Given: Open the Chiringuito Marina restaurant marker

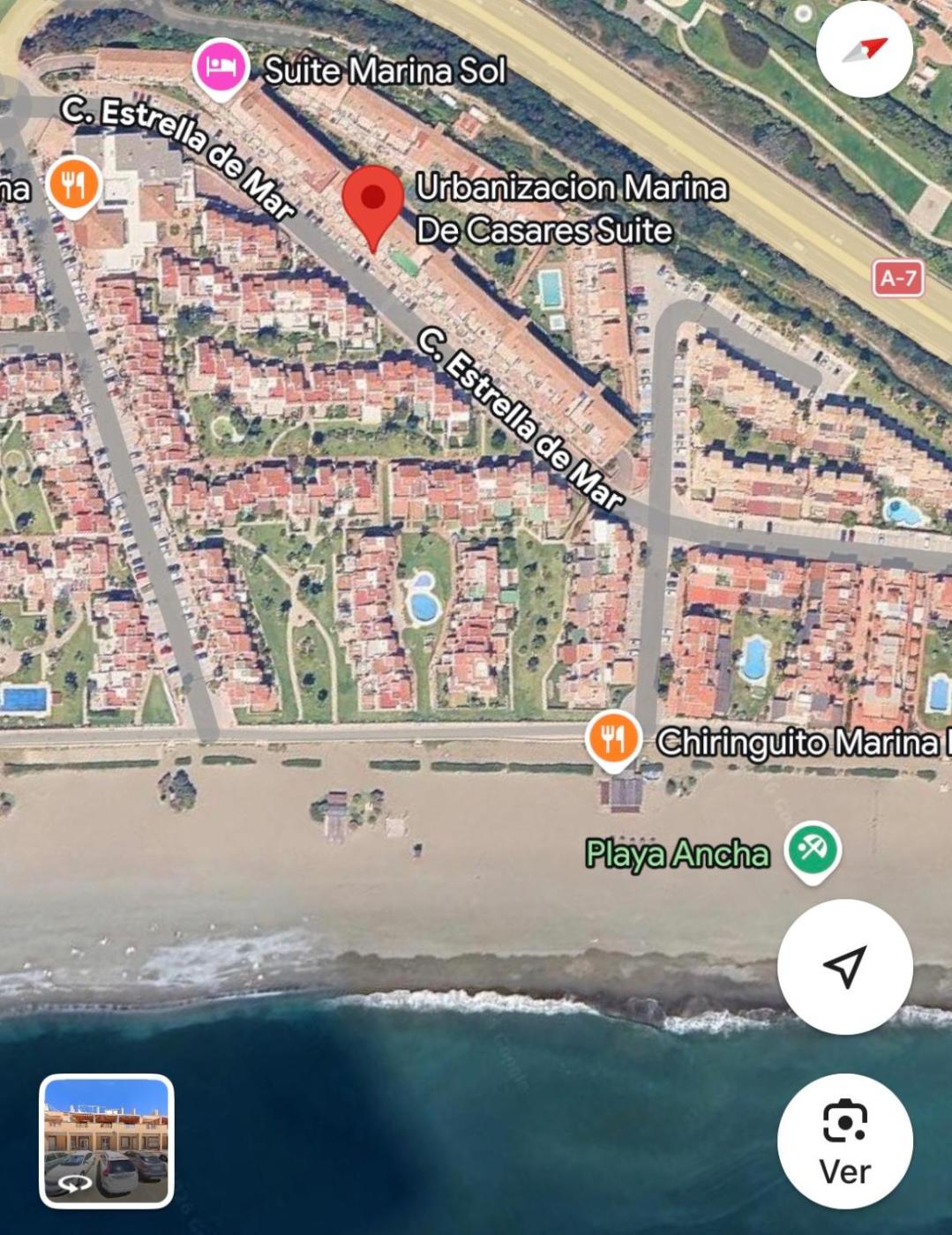Looking at the screenshot, I should click(613, 739).
